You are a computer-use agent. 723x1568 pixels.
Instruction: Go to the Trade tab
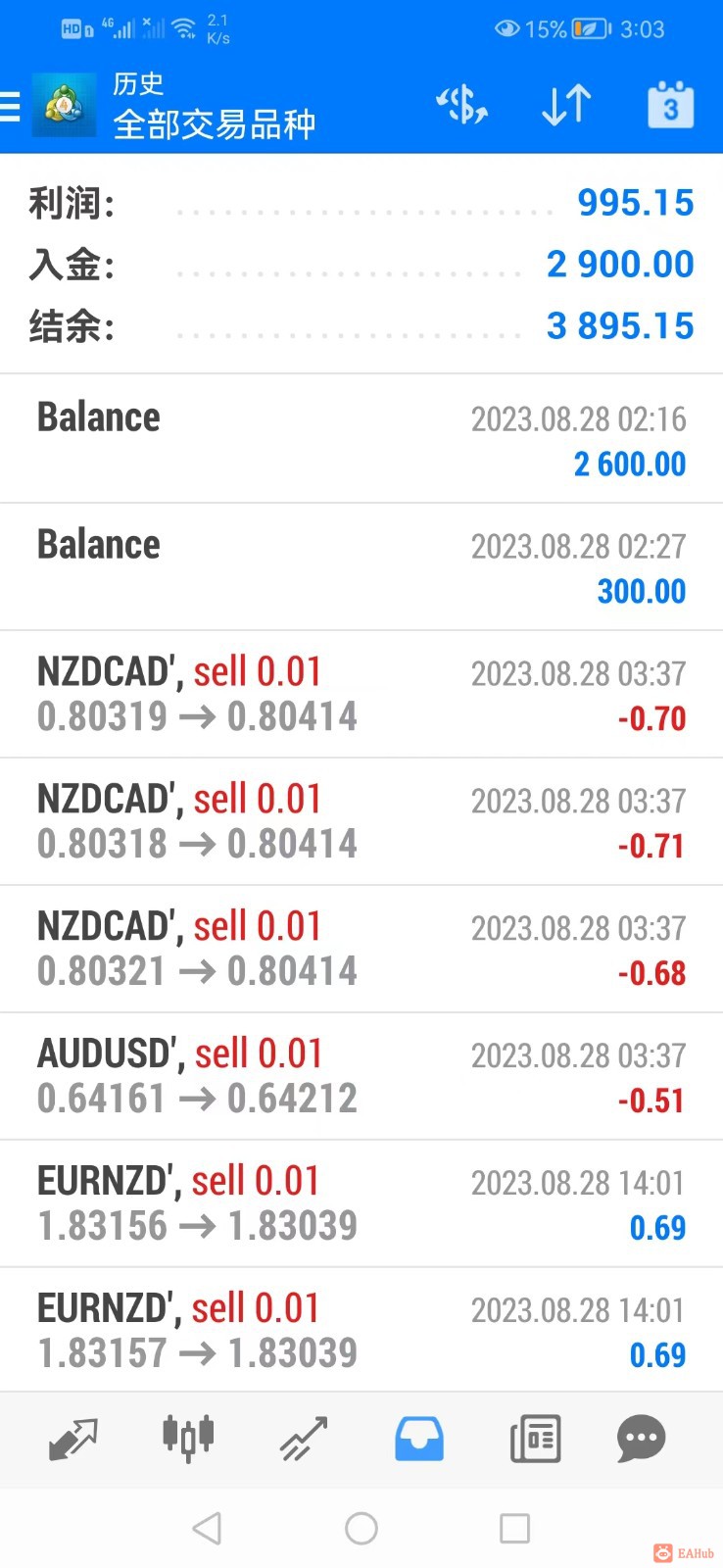click(304, 1439)
